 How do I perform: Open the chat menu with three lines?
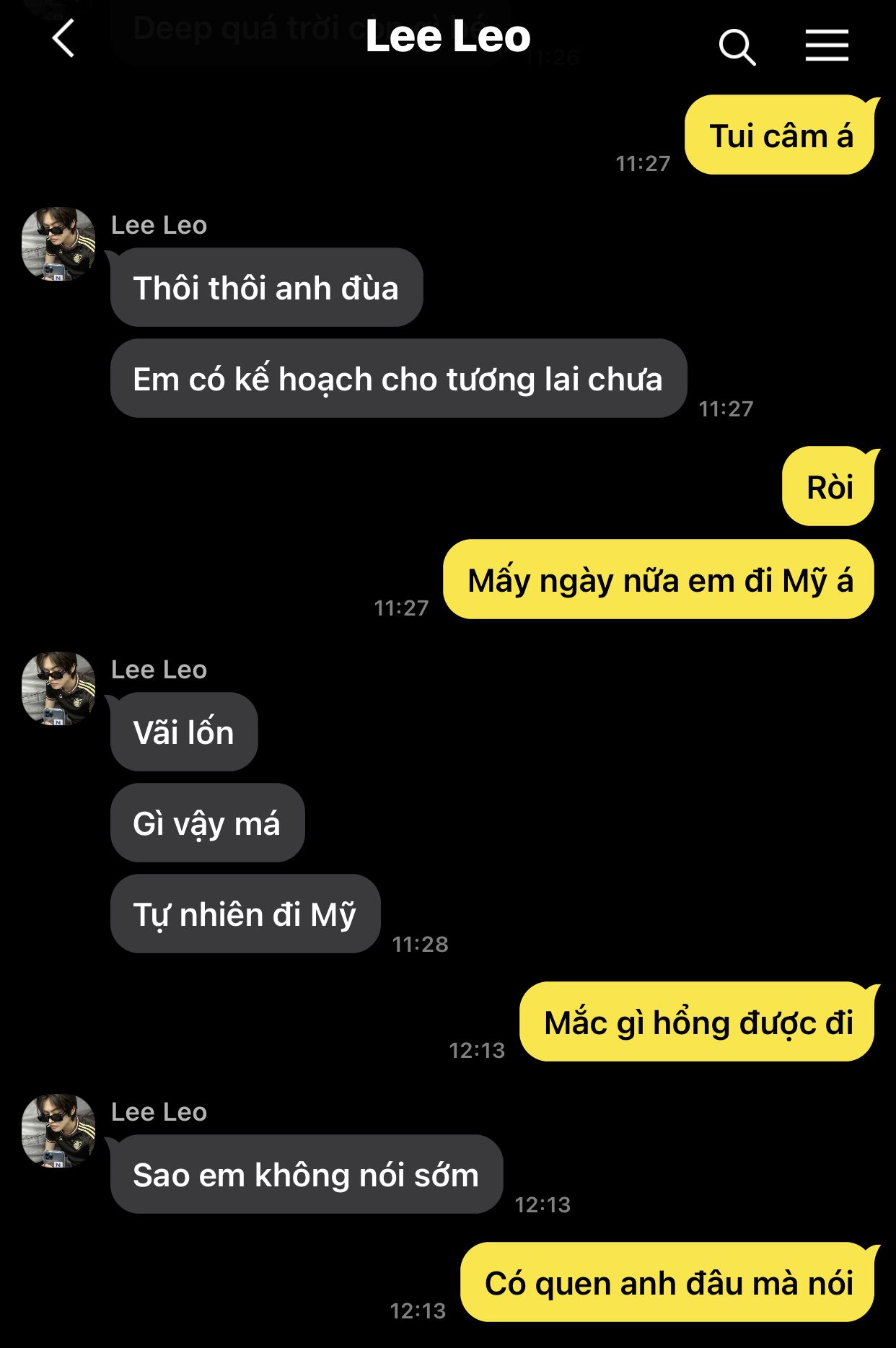827,46
